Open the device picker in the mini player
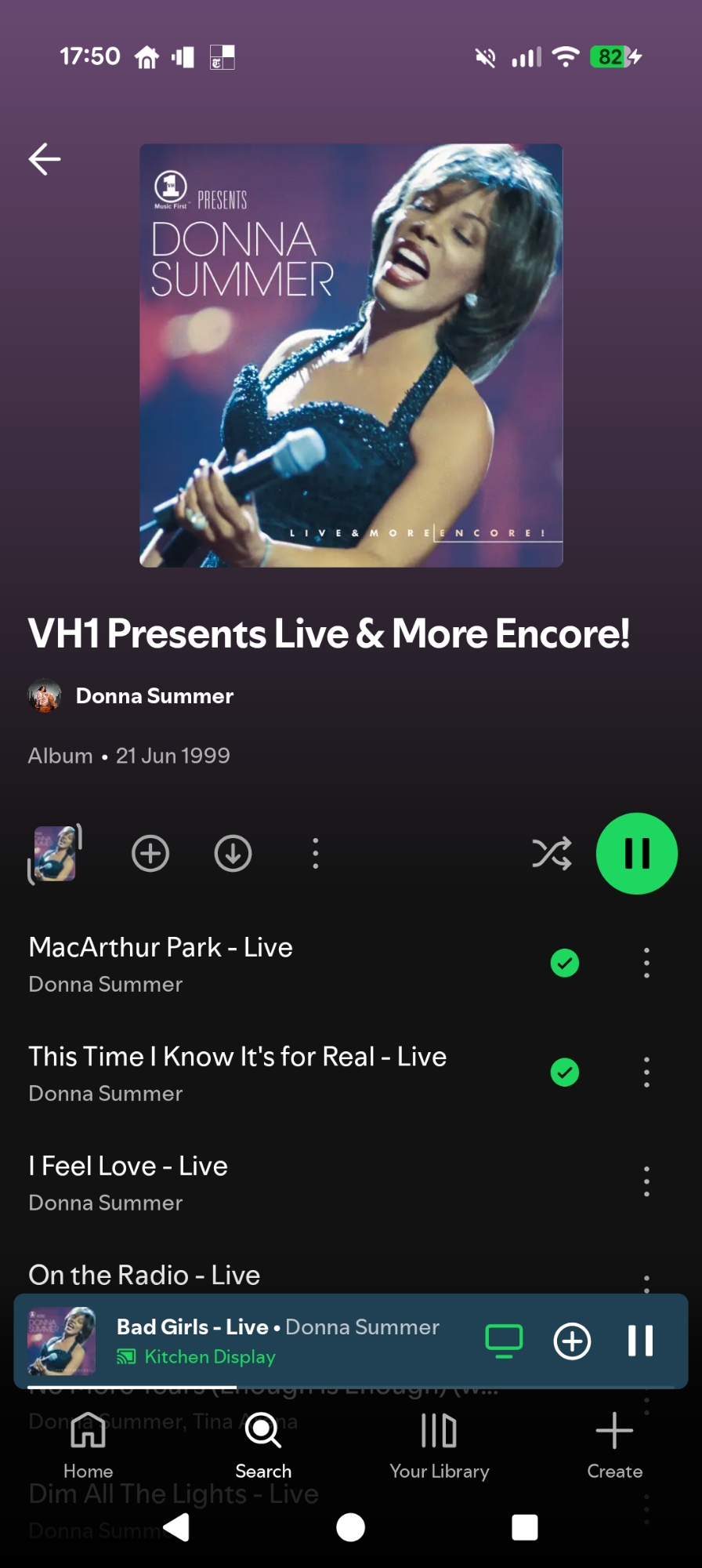 (x=504, y=1341)
